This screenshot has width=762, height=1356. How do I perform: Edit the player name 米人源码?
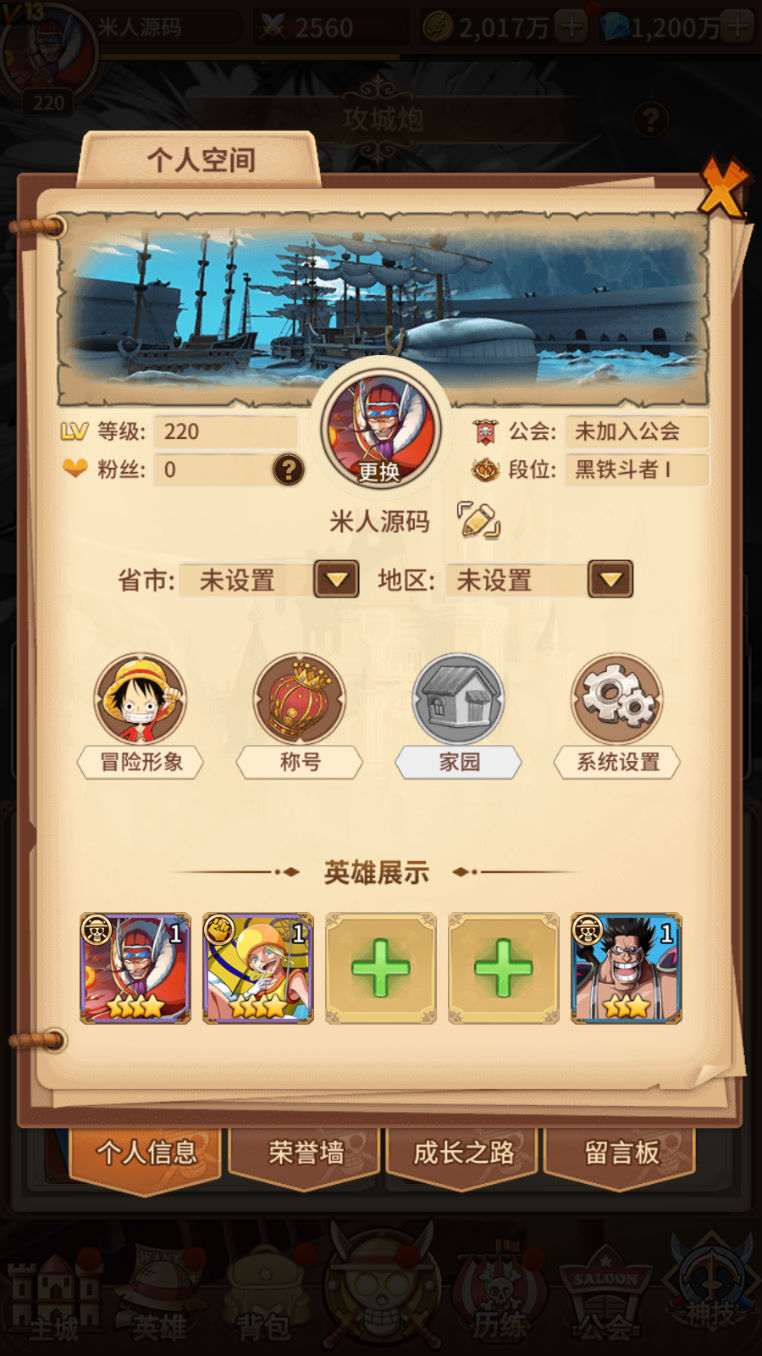coord(478,520)
